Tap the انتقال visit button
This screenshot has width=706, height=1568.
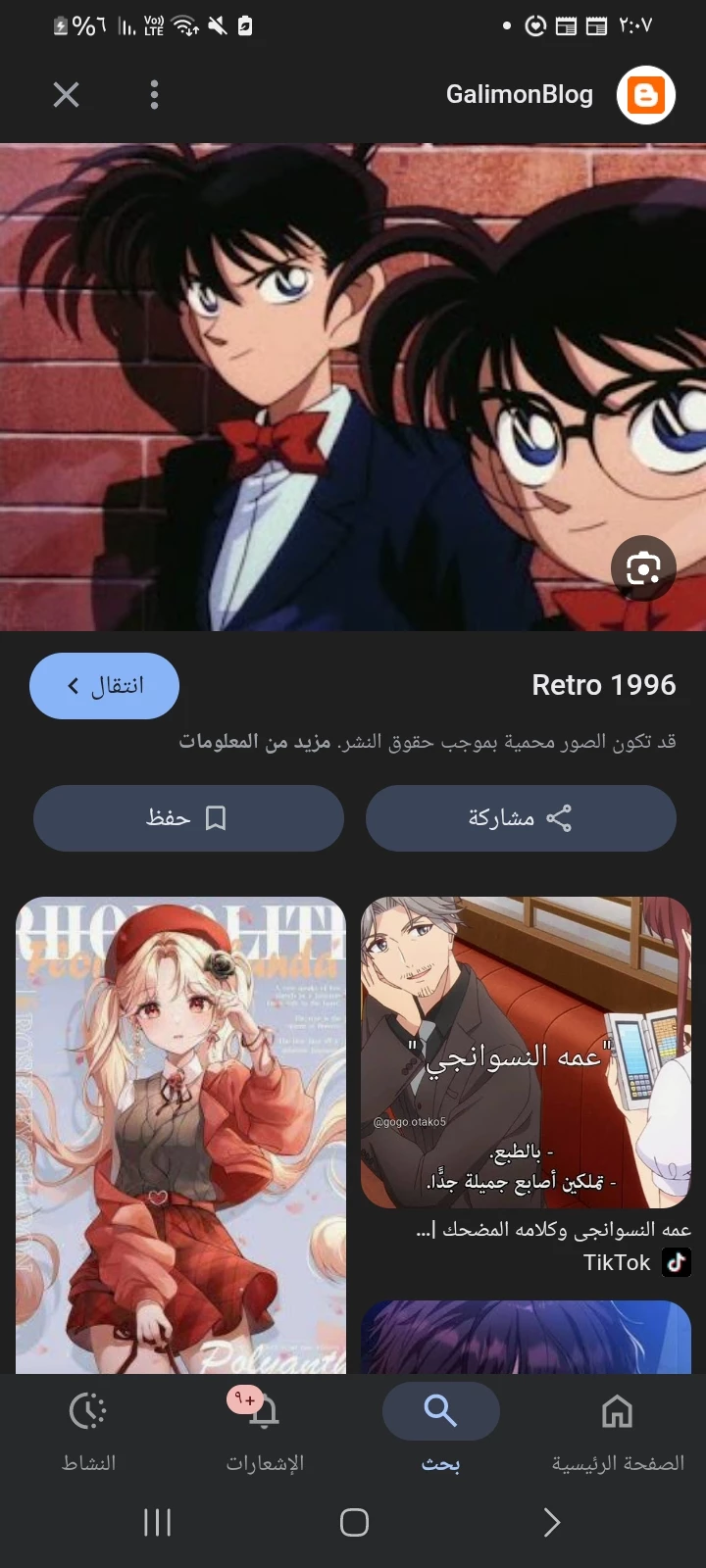pyautogui.click(x=105, y=686)
